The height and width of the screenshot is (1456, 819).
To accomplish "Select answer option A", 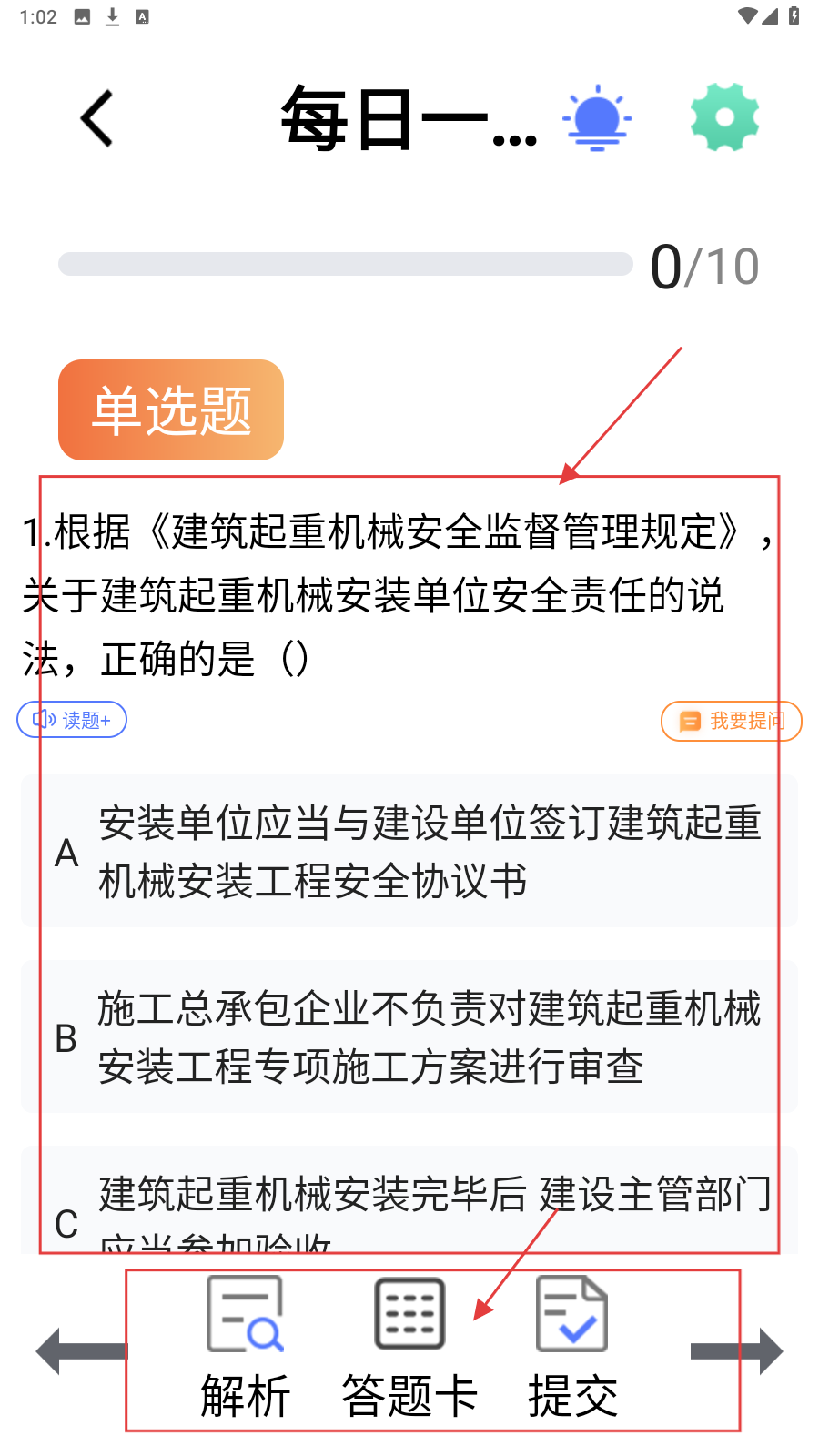I will point(409,852).
